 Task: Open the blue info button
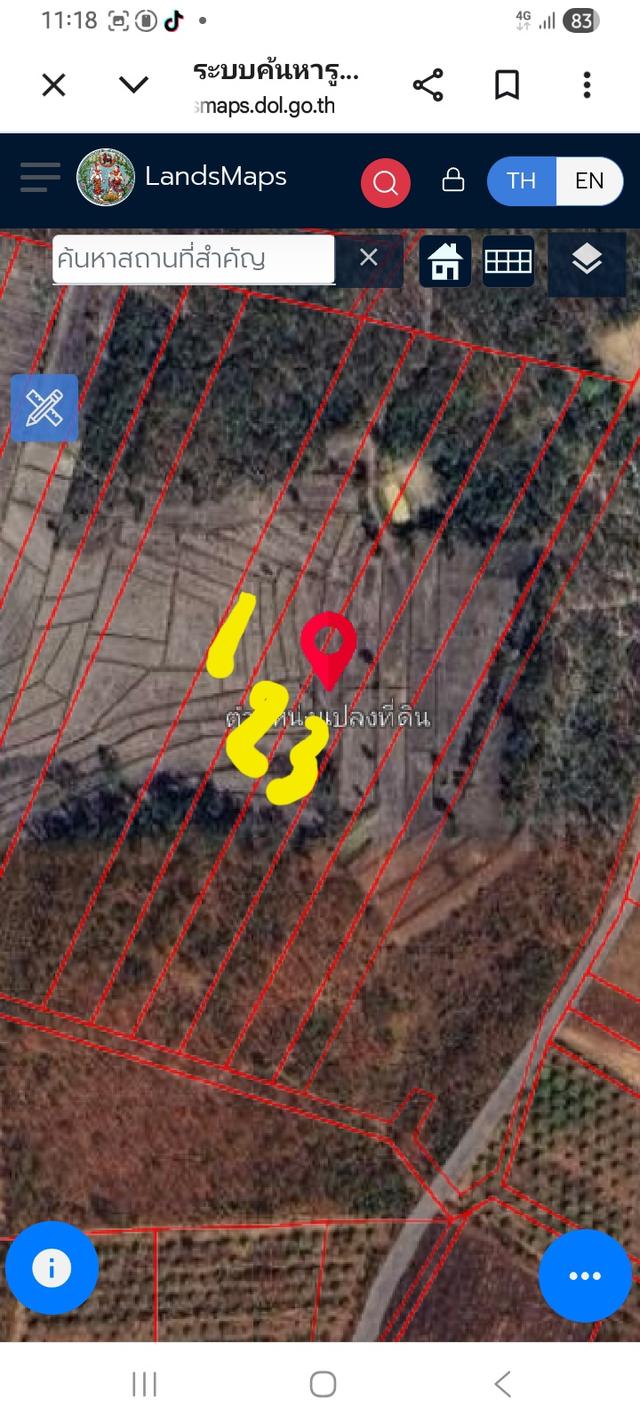(52, 1268)
